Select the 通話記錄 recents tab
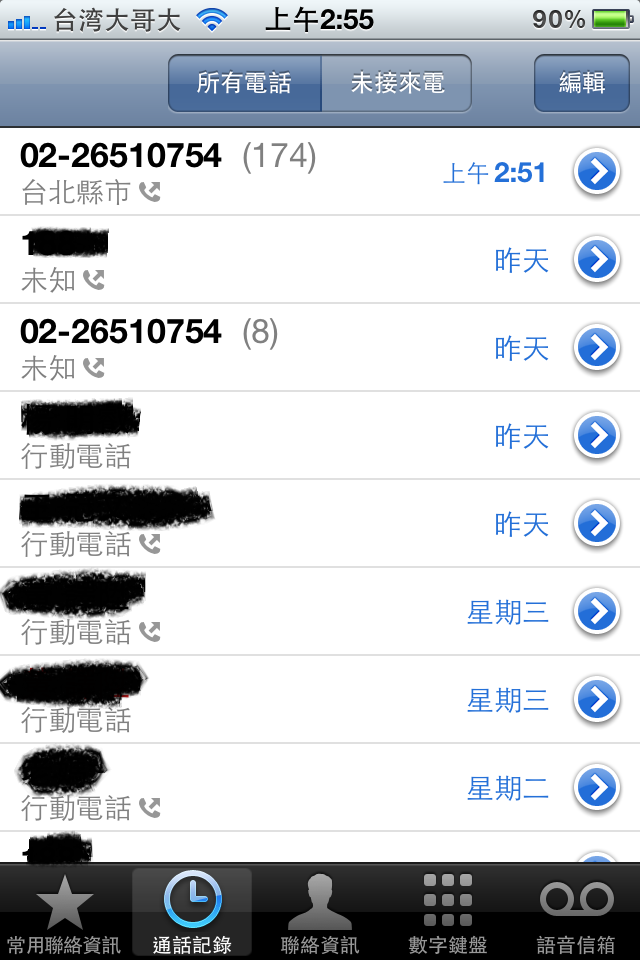640x960 pixels. coord(192,913)
